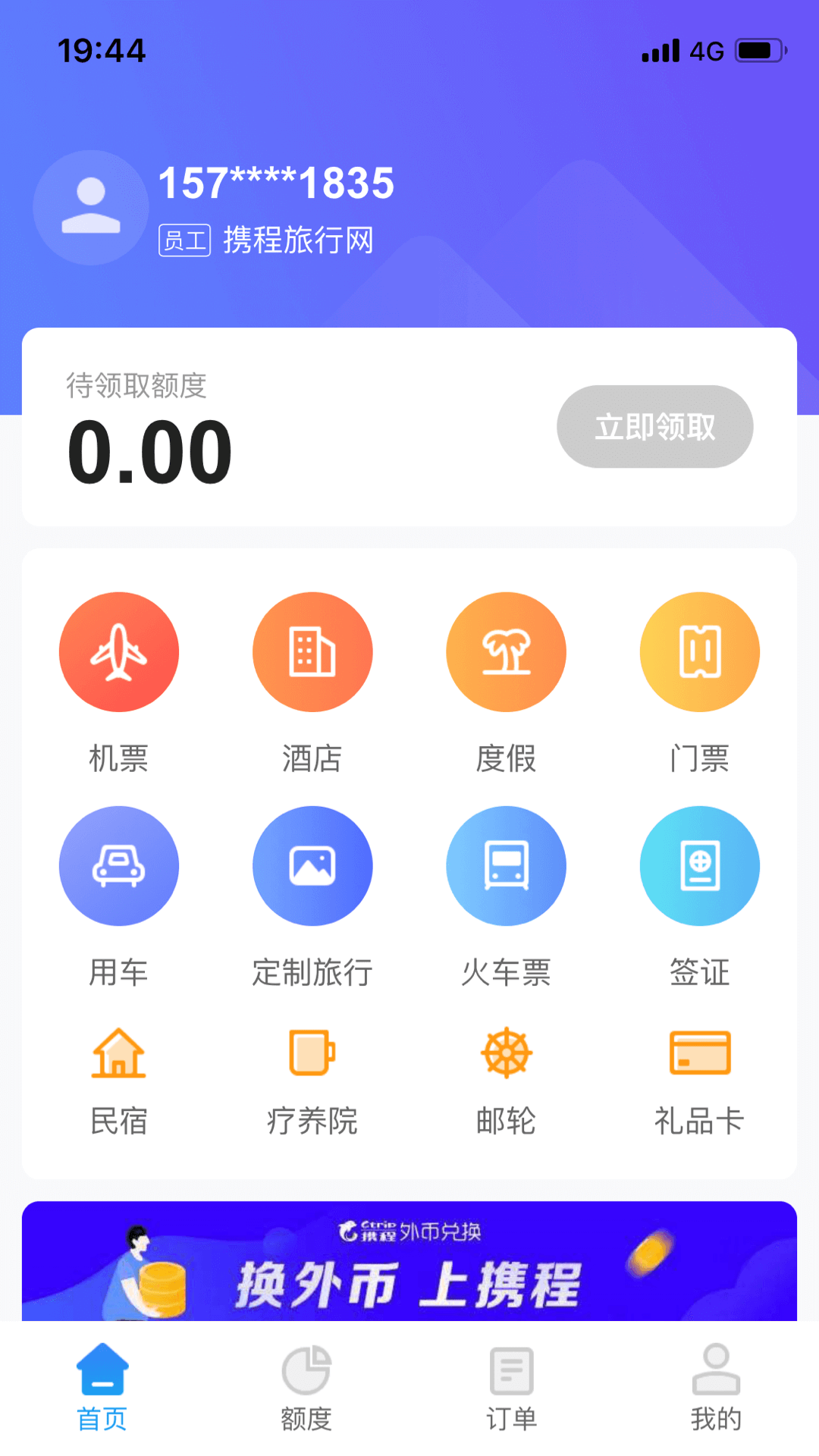Open the 换外币 上携程 currency exchange banner
Viewport: 819px width, 1456px height.
tap(409, 1261)
